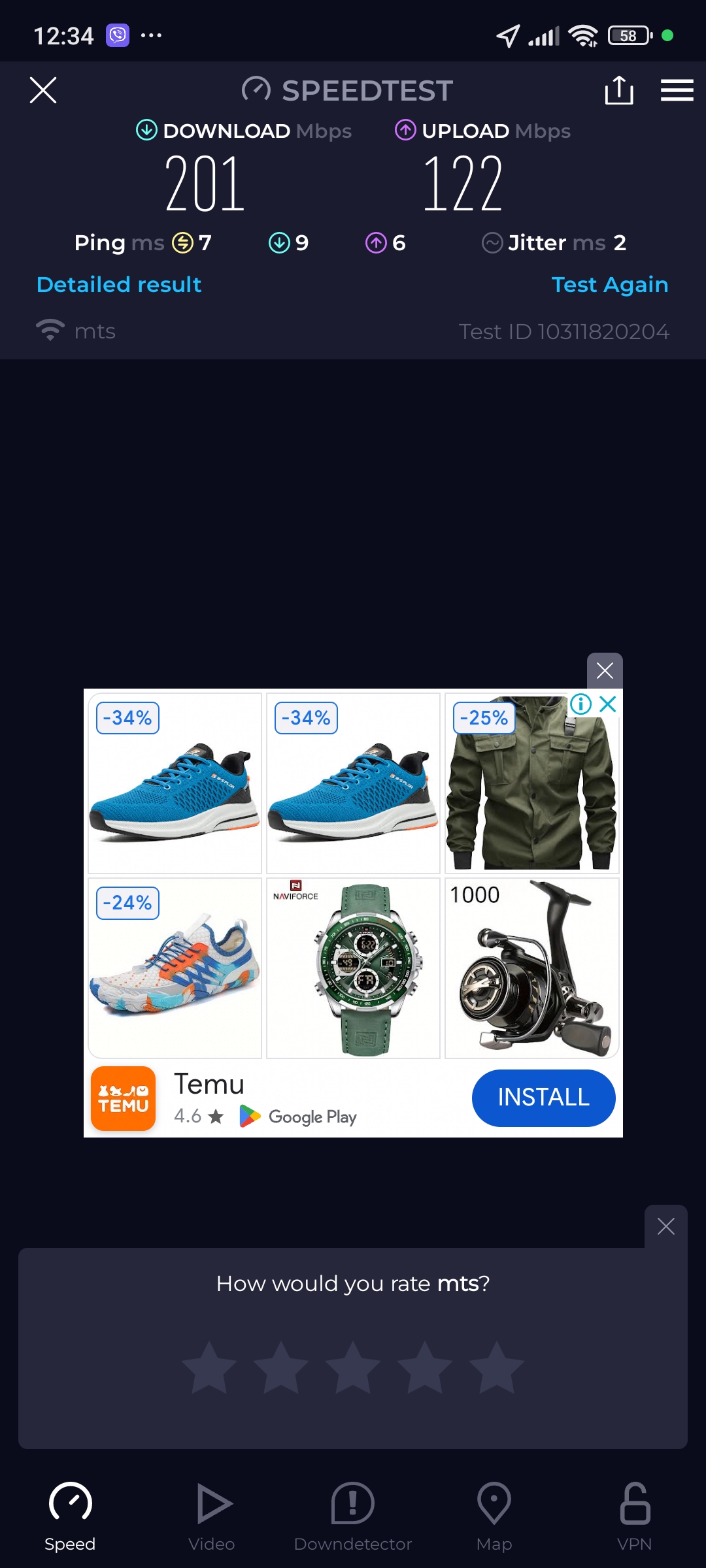Switch to the Downdetector tab
The height and width of the screenshot is (1568, 706).
353,1516
